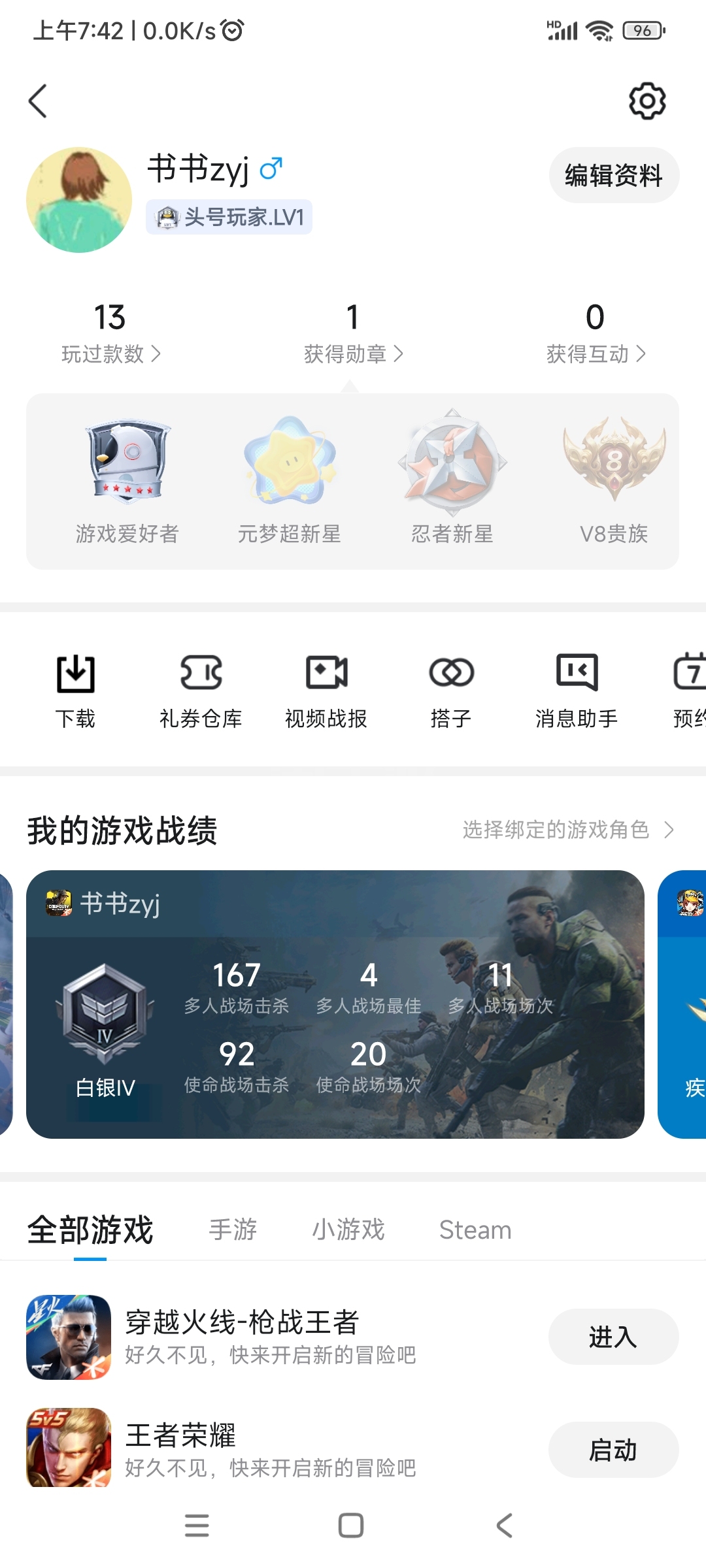Open the settings gear icon
Screen dimensions: 706x1568
coord(647,101)
